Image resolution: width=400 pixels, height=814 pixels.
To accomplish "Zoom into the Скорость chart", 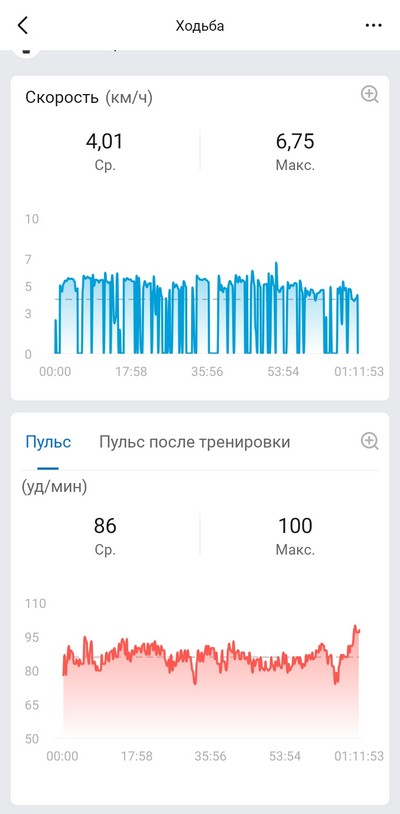I will [x=369, y=94].
